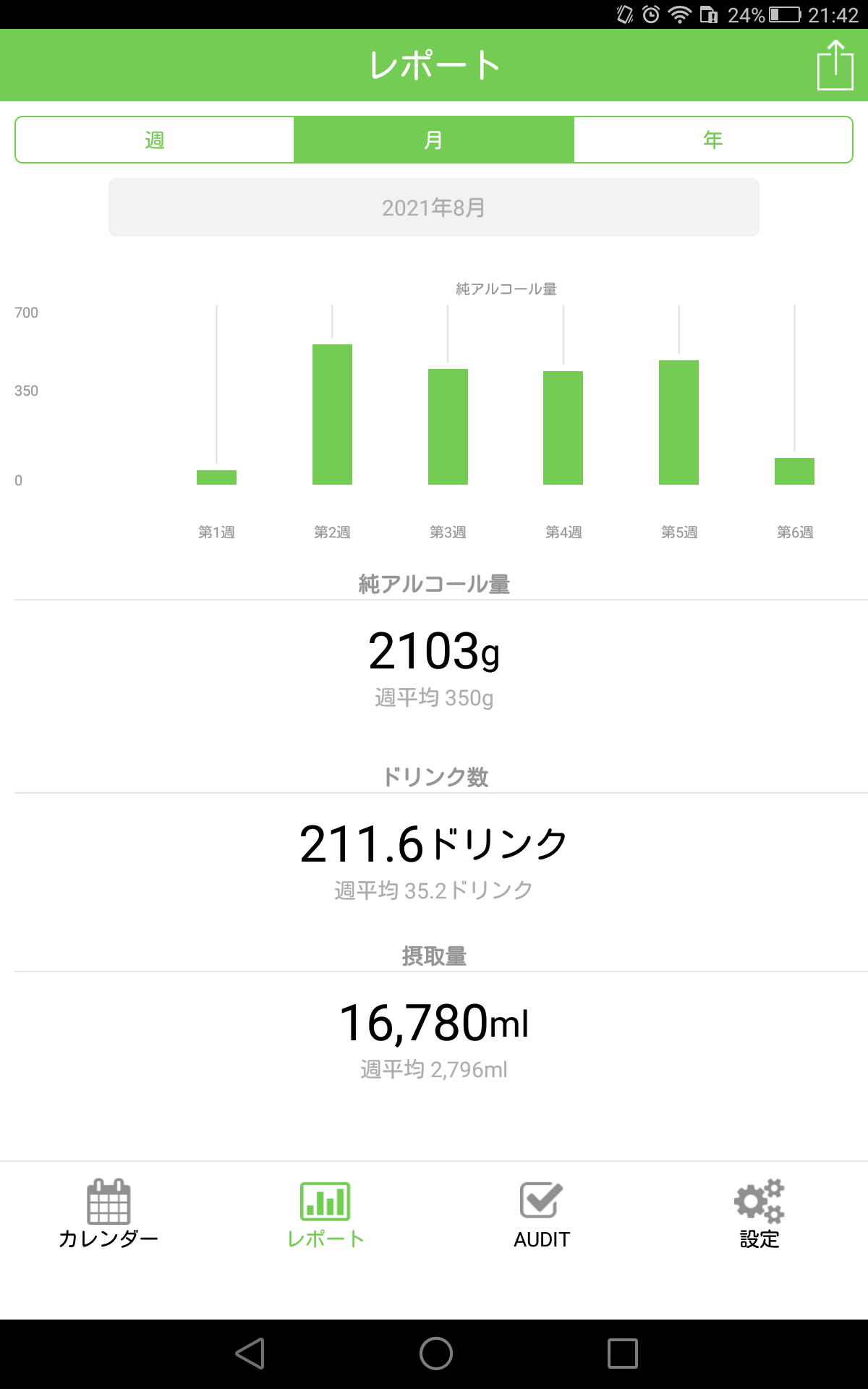Open 設定 settings tab
This screenshot has height=1389, width=868.
(759, 1214)
